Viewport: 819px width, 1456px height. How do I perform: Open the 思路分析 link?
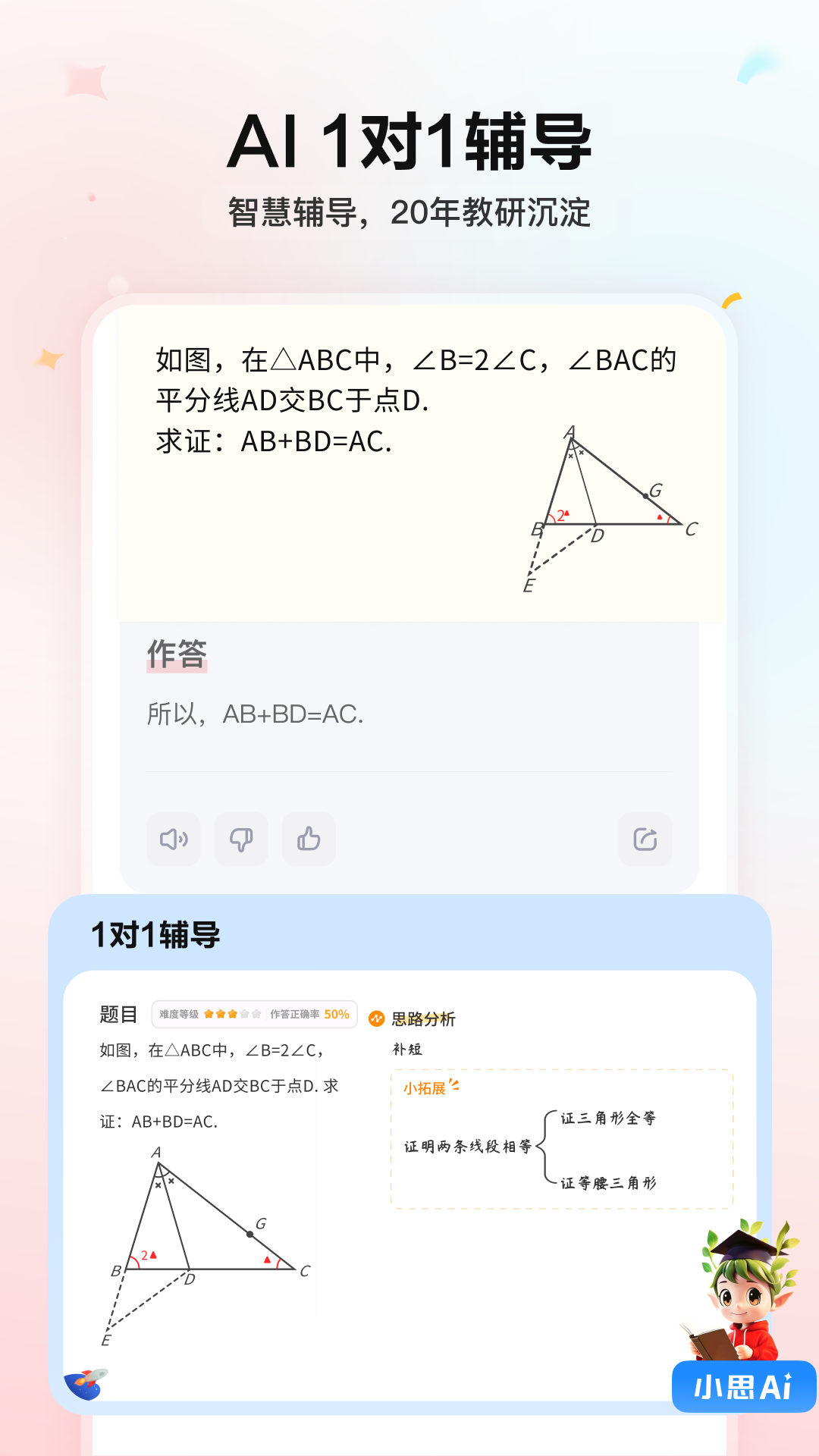click(x=422, y=1018)
